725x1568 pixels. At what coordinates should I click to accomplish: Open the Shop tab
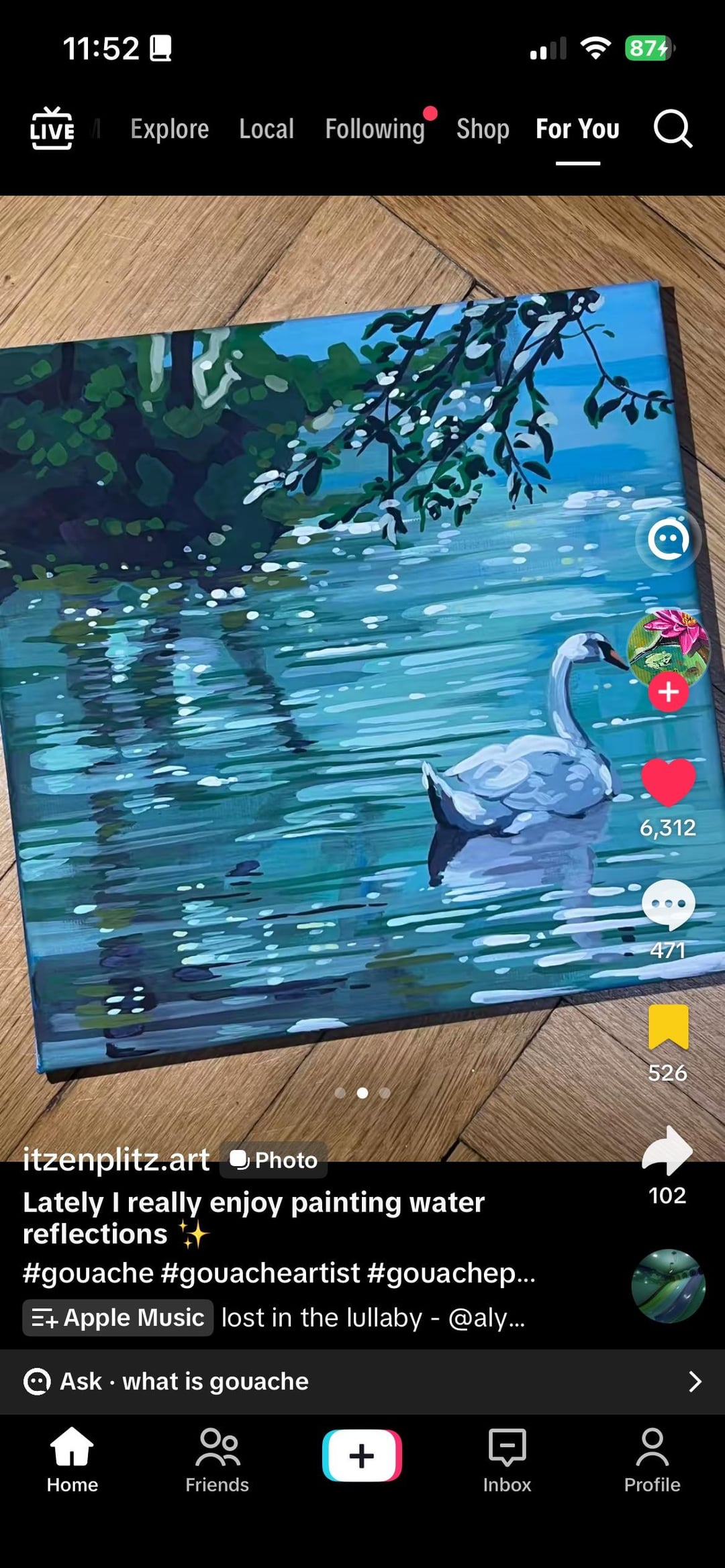(x=482, y=129)
